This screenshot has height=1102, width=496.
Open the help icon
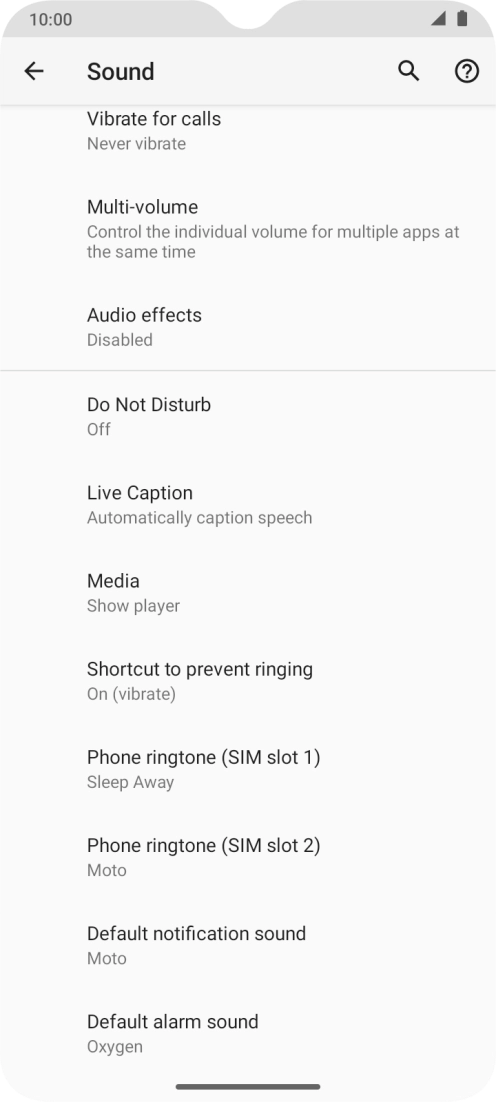pyautogui.click(x=466, y=71)
